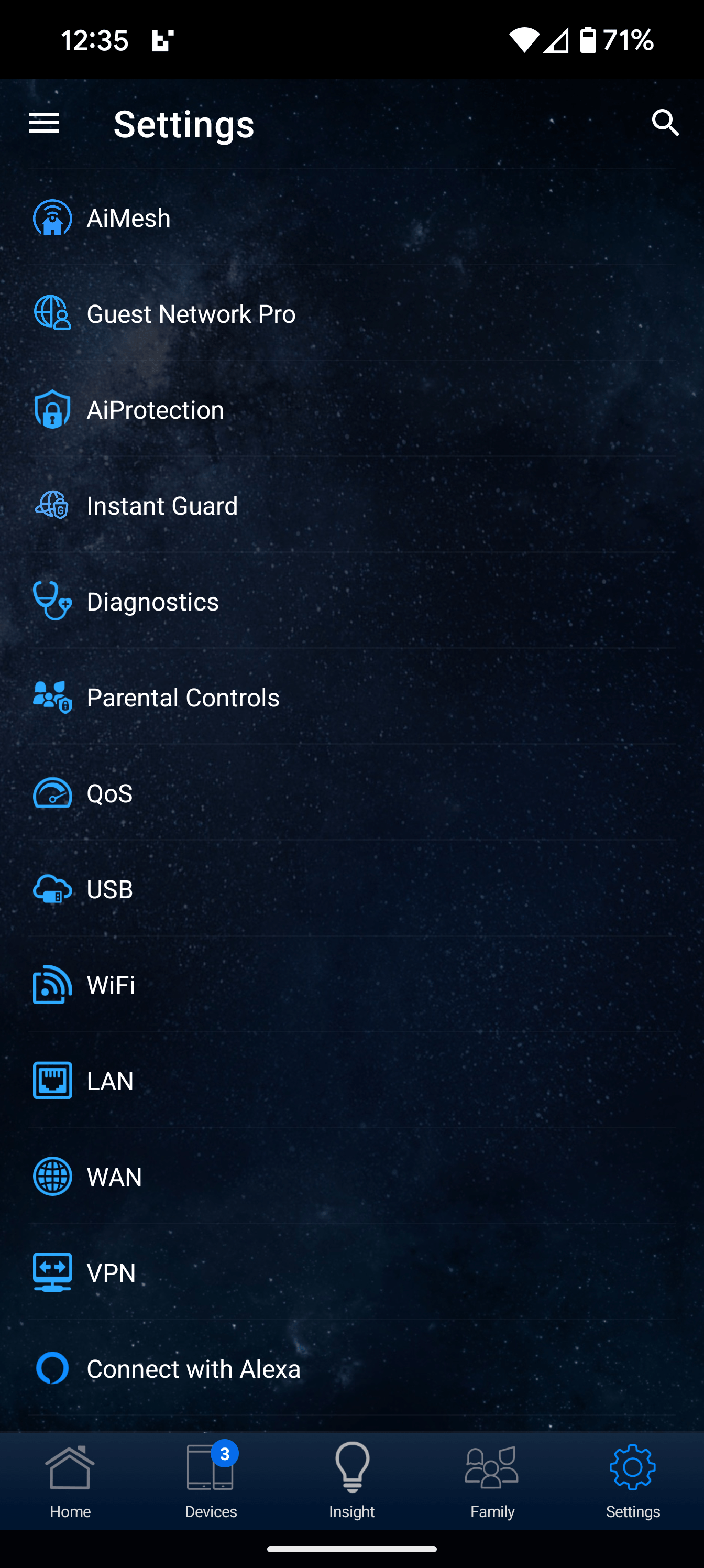Select Instant Guard
Screen dimensions: 704x1568
coord(351,505)
